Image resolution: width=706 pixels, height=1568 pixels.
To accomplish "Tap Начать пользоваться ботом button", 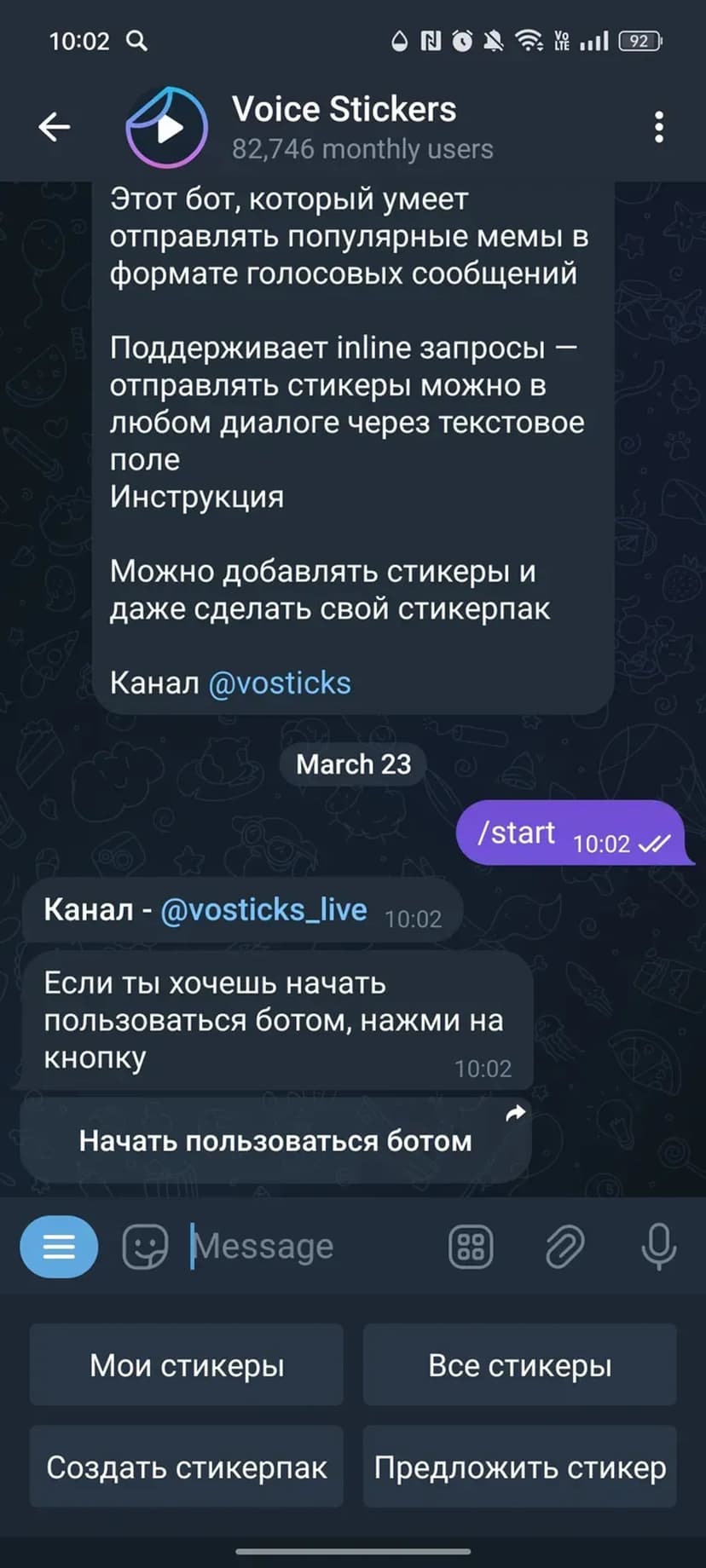I will pos(275,1141).
